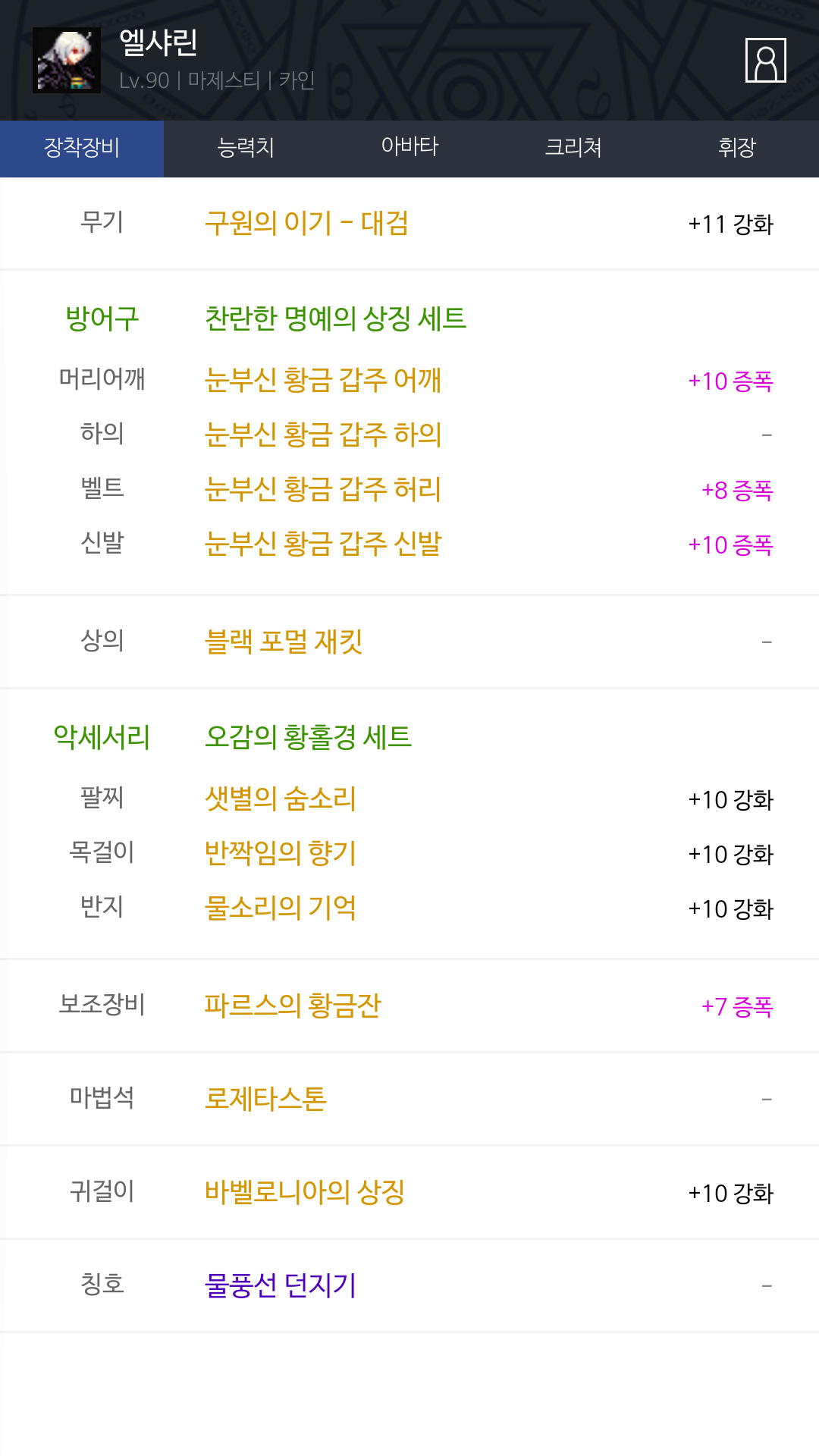View 눈부신 황금 갑주 어깨 details

pos(323,380)
